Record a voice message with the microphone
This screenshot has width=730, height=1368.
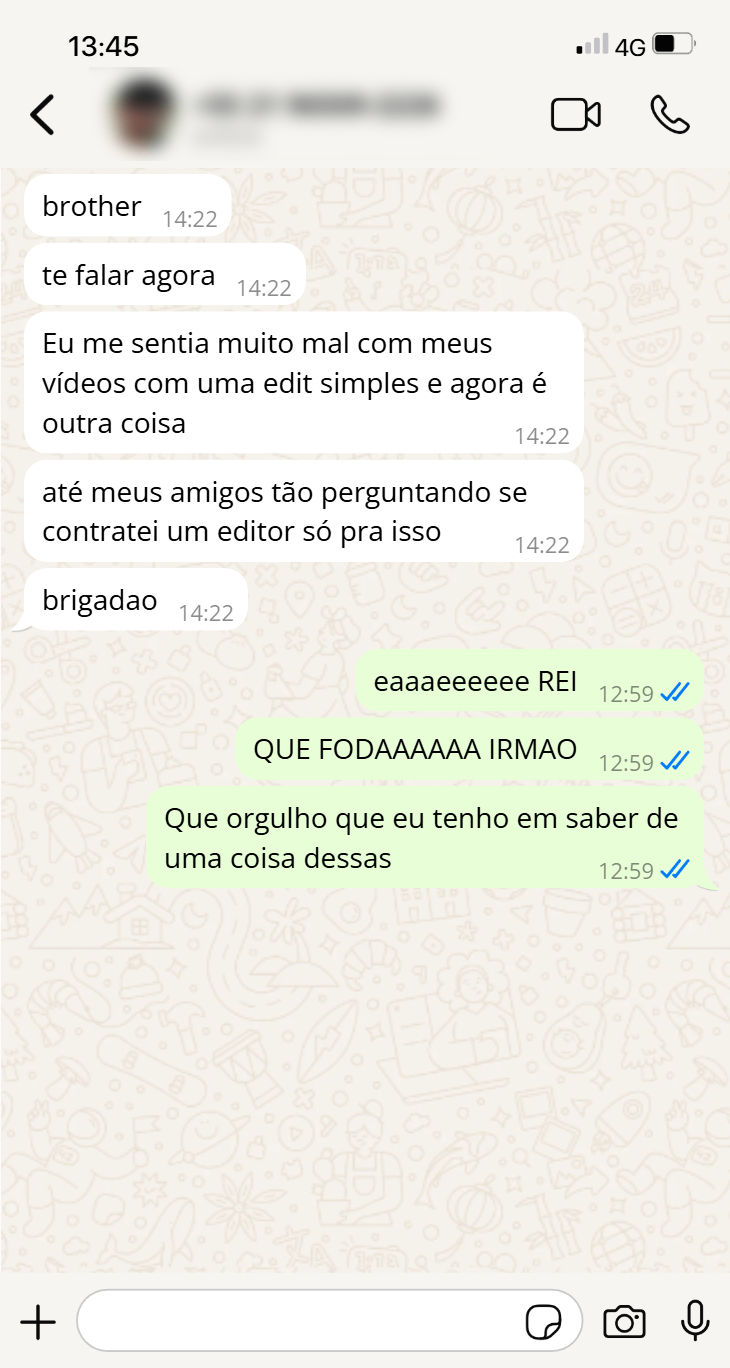pos(695,1321)
